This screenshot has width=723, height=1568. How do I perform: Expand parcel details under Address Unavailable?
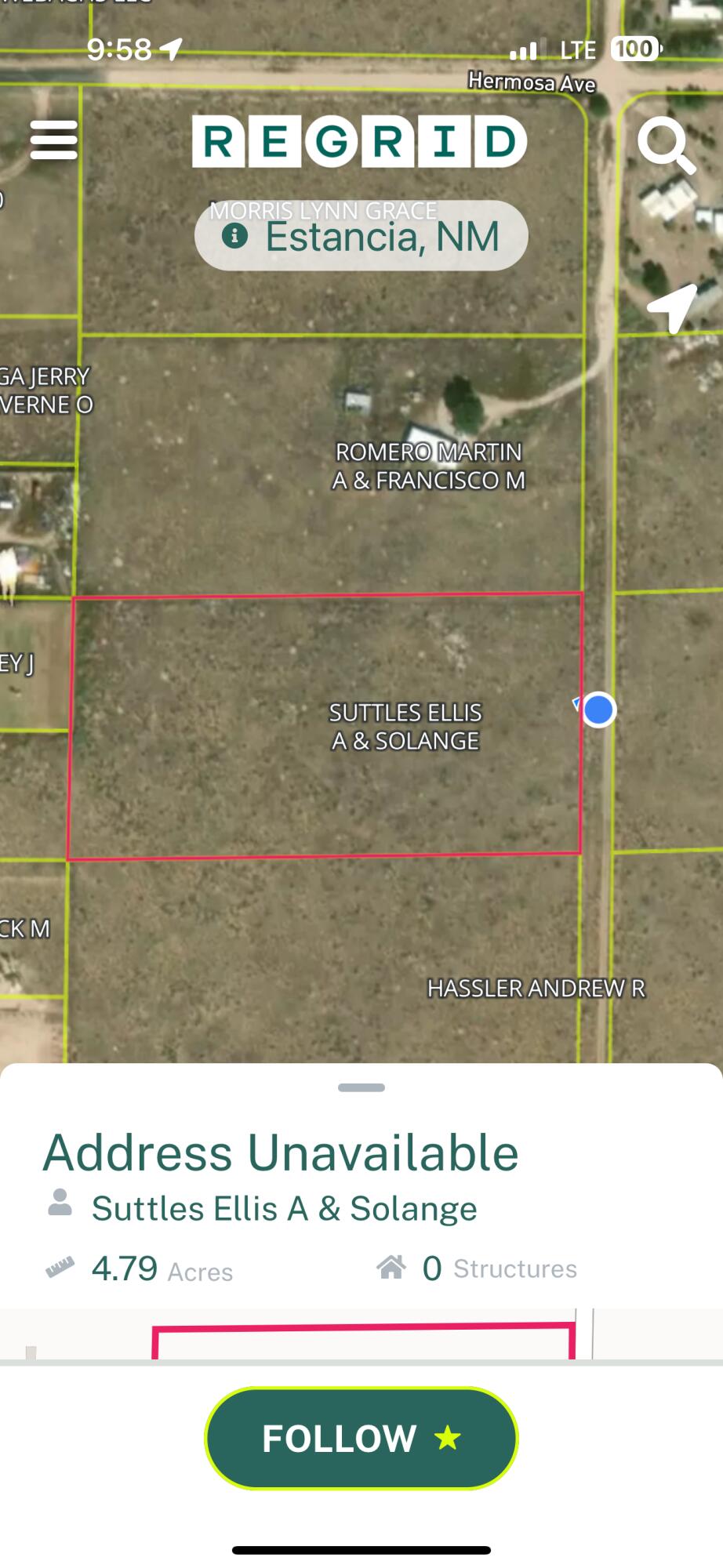coord(281,1151)
